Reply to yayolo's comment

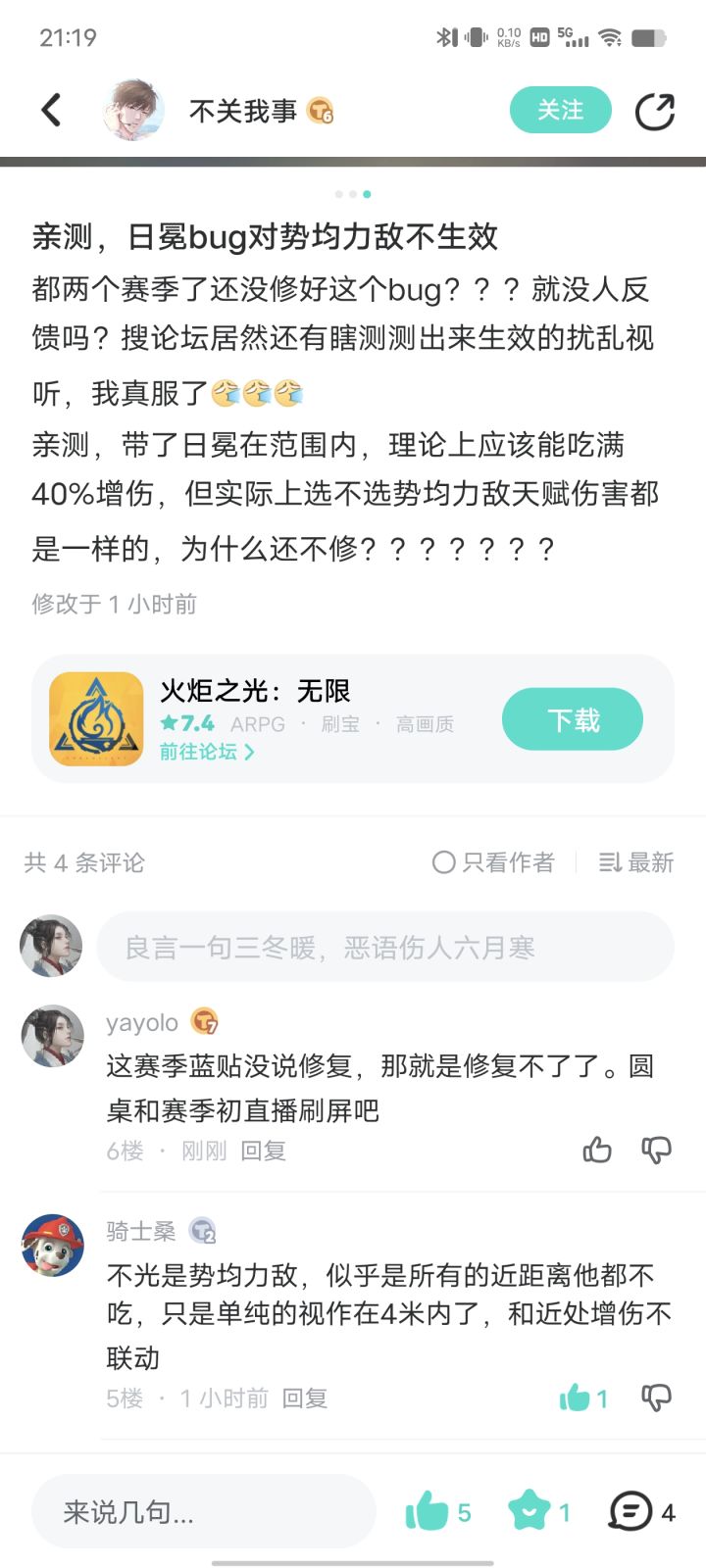tap(263, 1151)
